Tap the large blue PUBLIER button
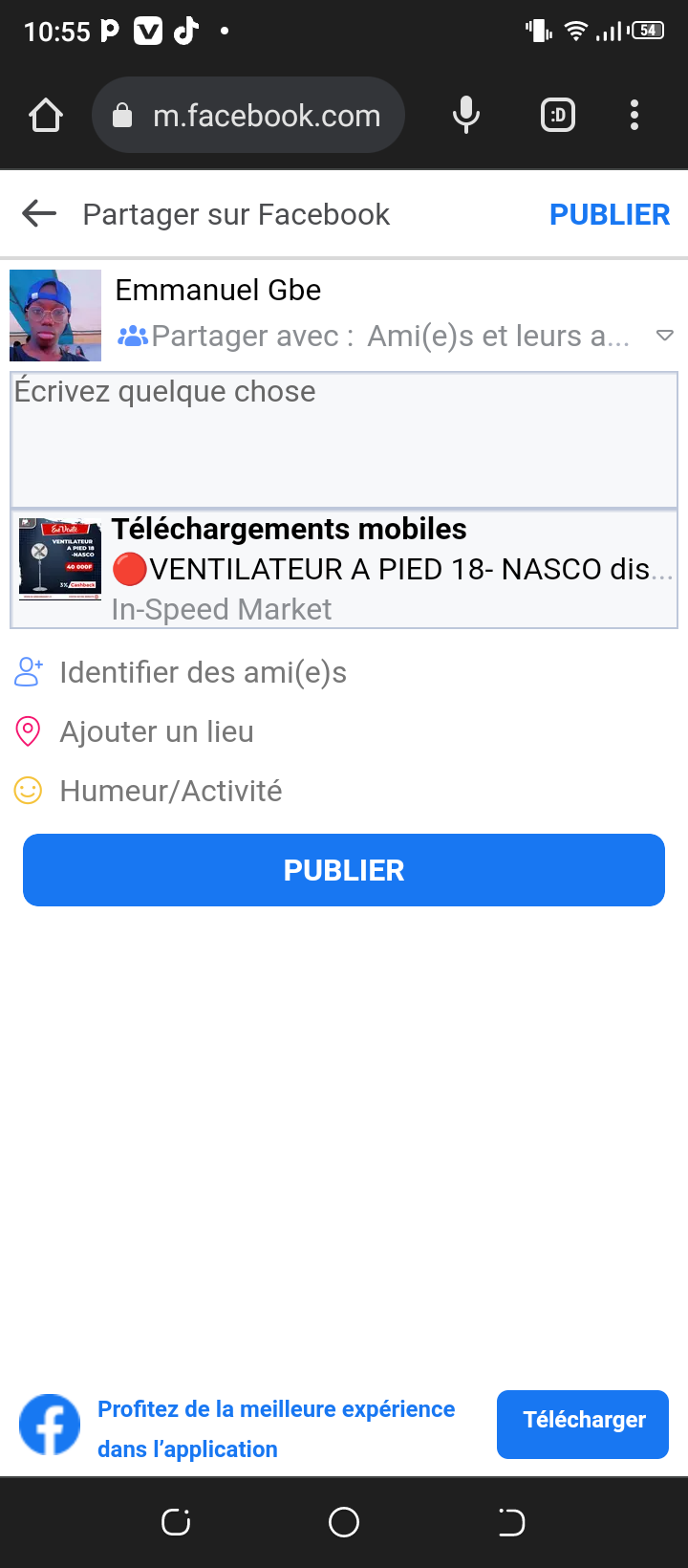688x1568 pixels. pos(344,870)
